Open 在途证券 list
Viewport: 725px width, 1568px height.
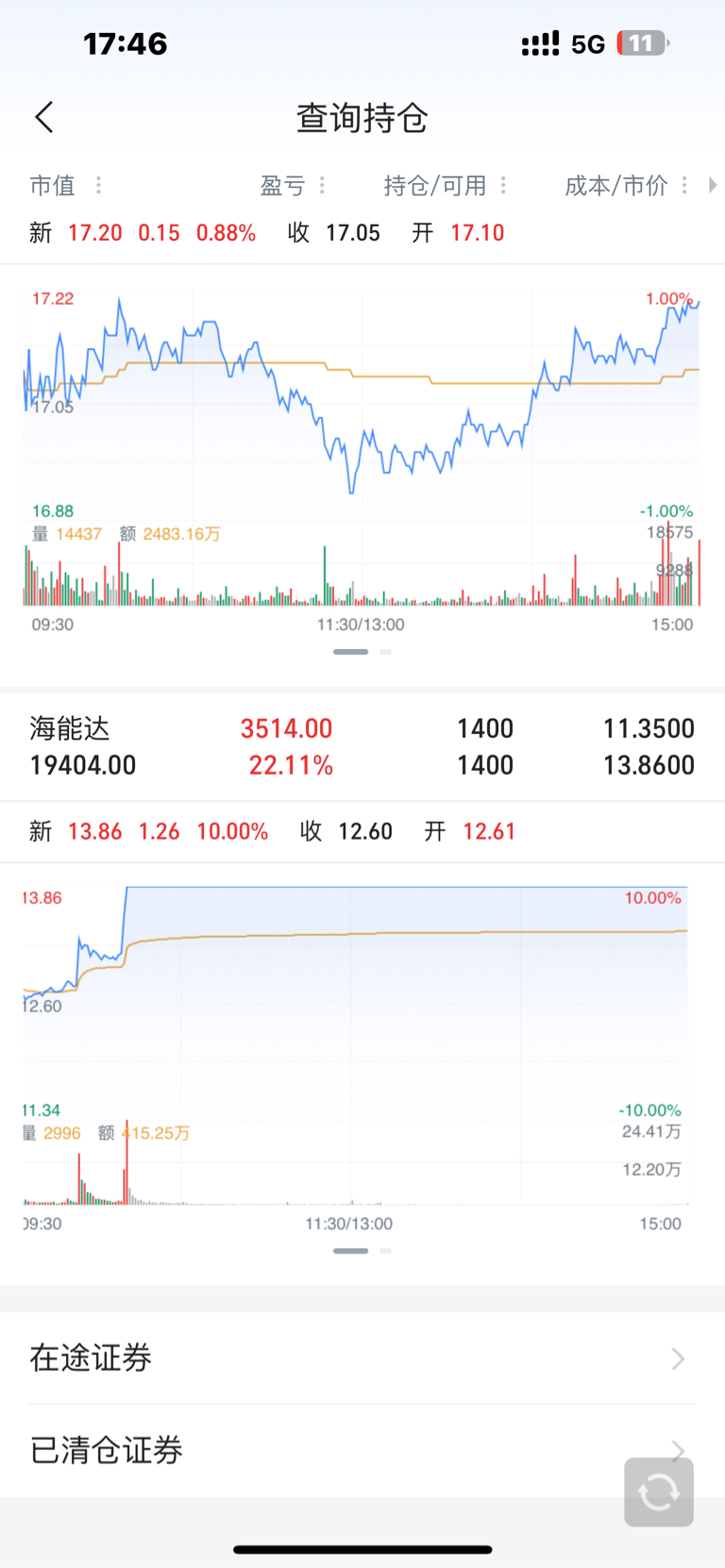coord(362,1358)
